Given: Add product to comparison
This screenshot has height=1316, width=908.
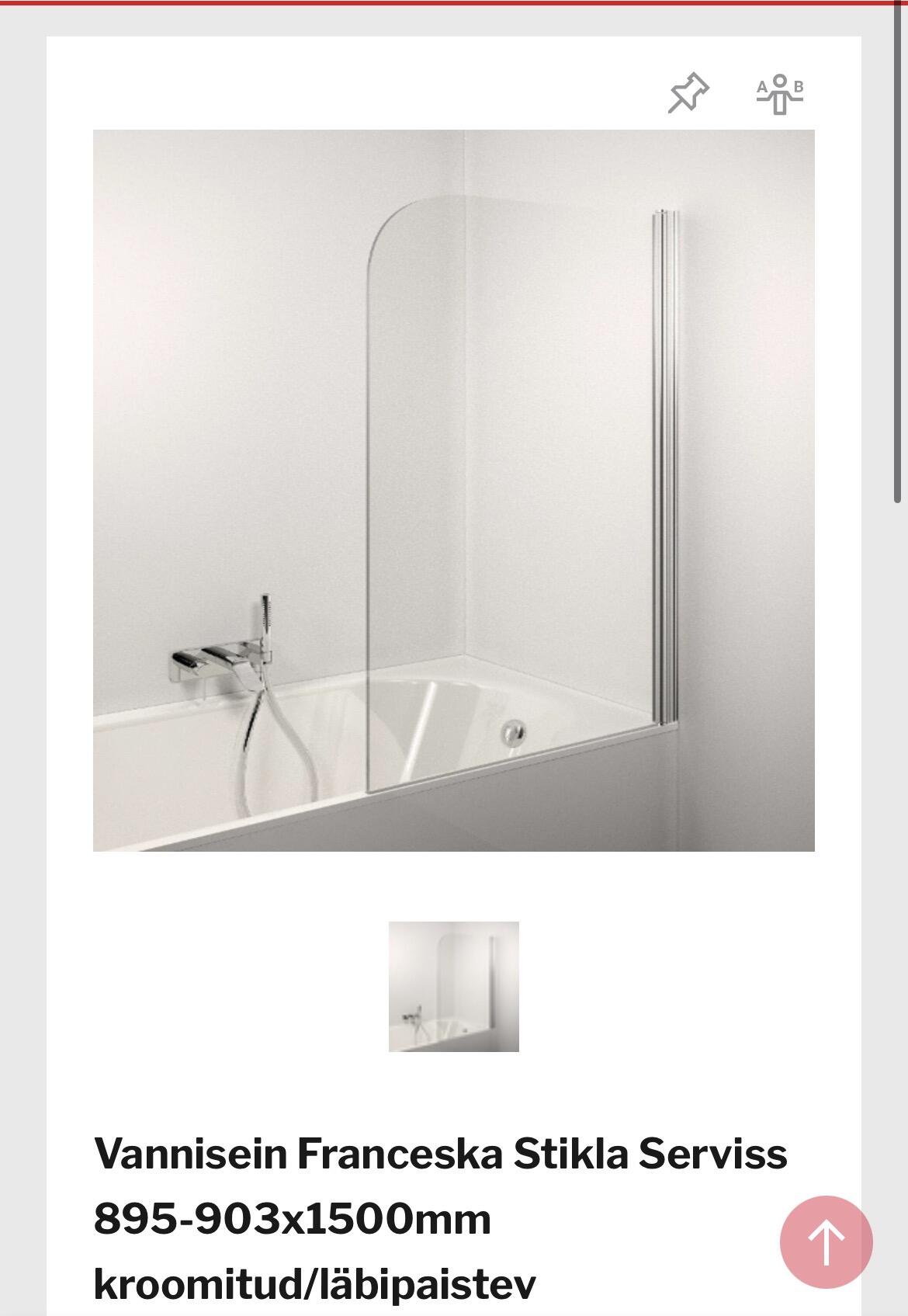Looking at the screenshot, I should [780, 93].
